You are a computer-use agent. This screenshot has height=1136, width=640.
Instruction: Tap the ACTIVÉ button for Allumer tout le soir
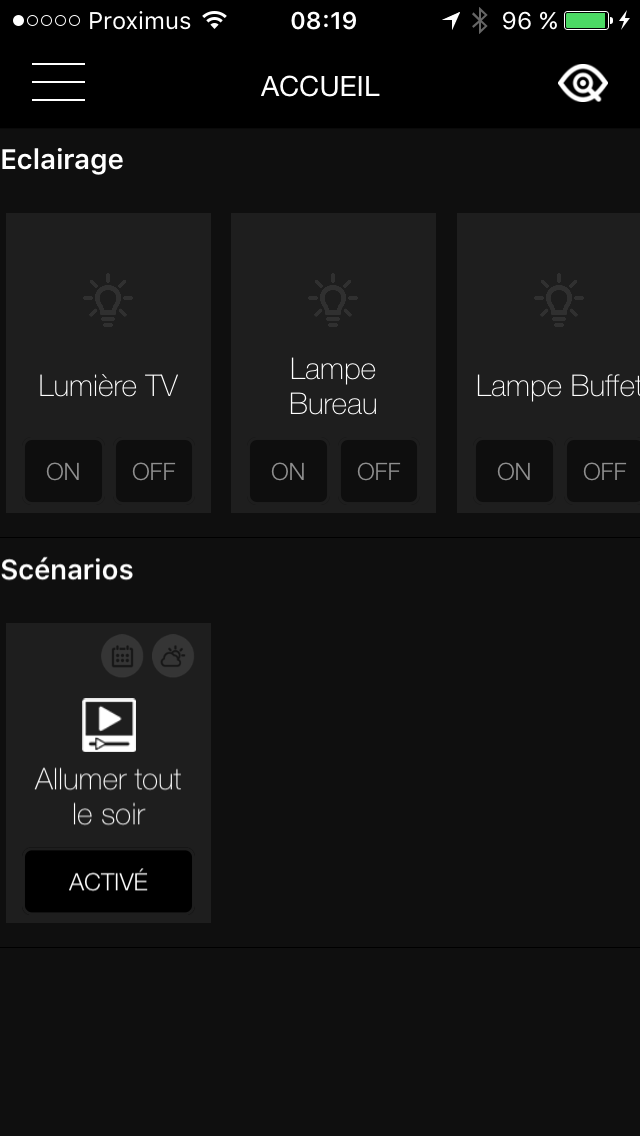point(108,881)
